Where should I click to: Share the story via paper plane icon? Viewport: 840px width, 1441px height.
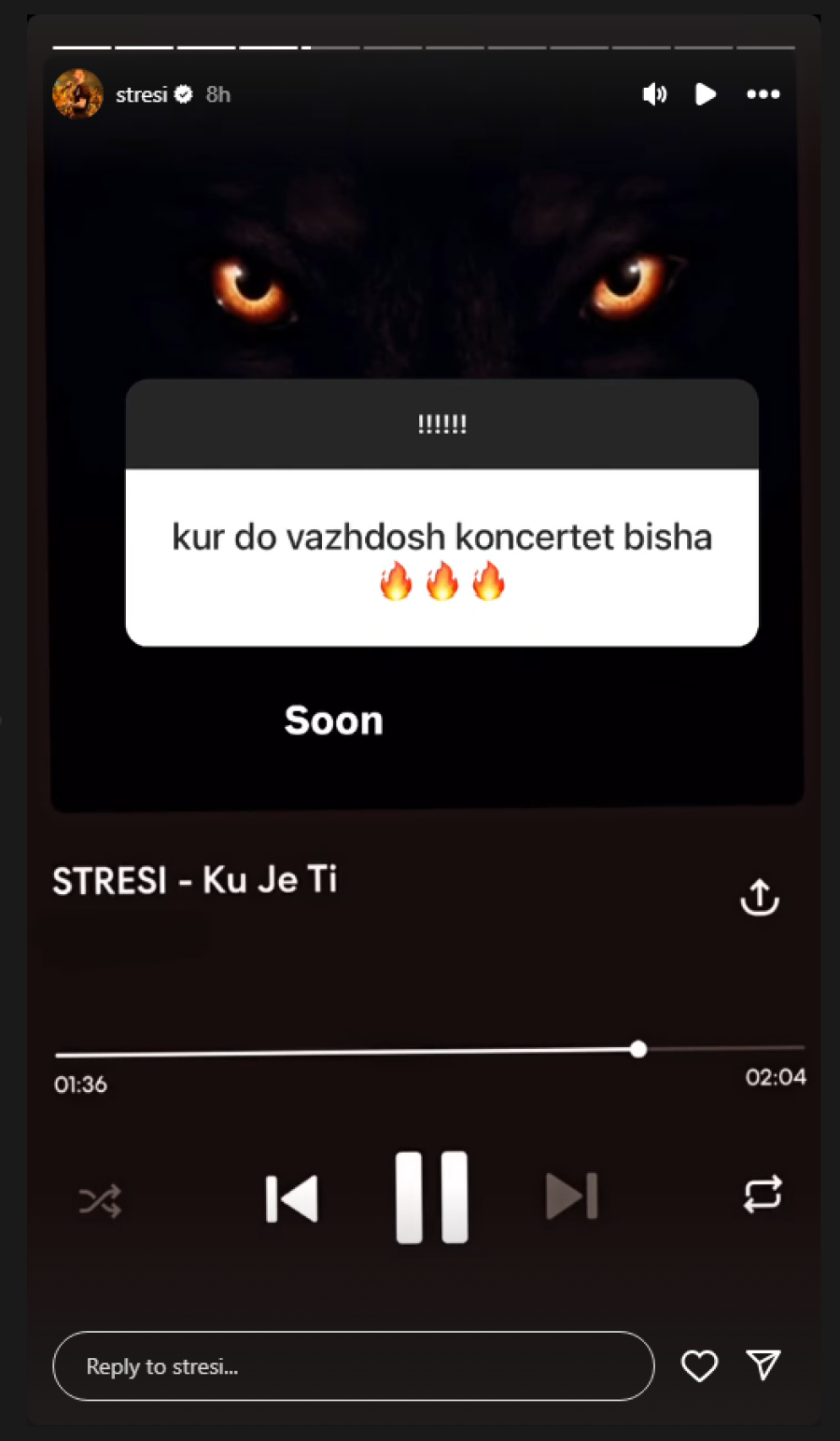click(x=763, y=1365)
